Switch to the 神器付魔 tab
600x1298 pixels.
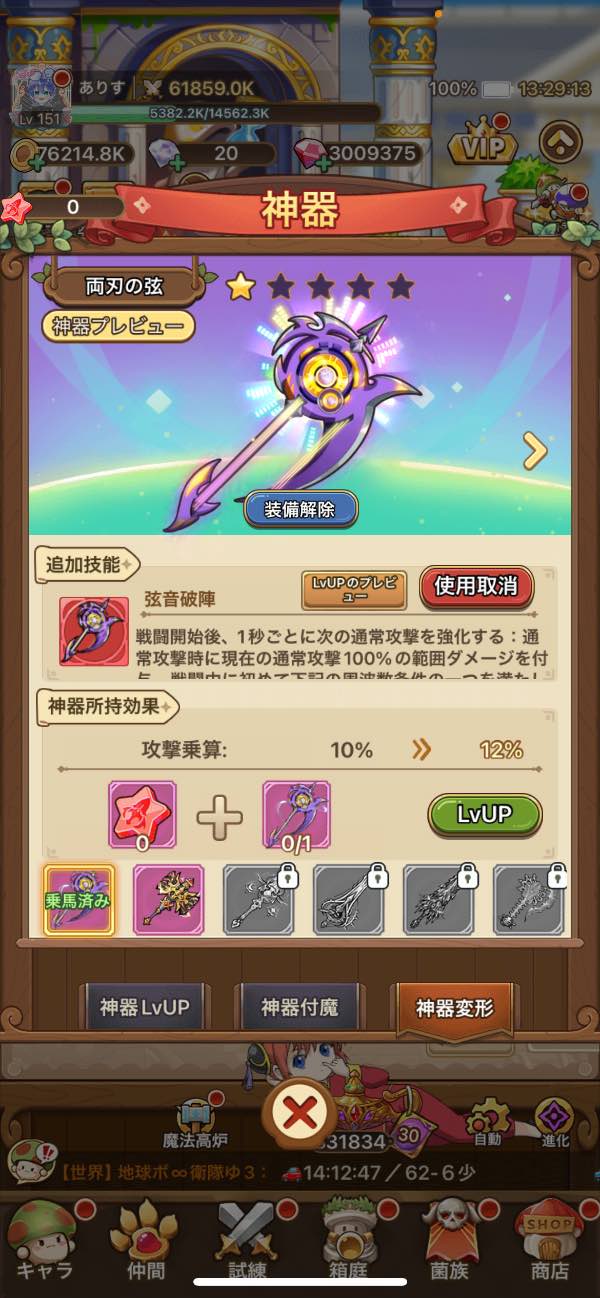click(299, 1008)
